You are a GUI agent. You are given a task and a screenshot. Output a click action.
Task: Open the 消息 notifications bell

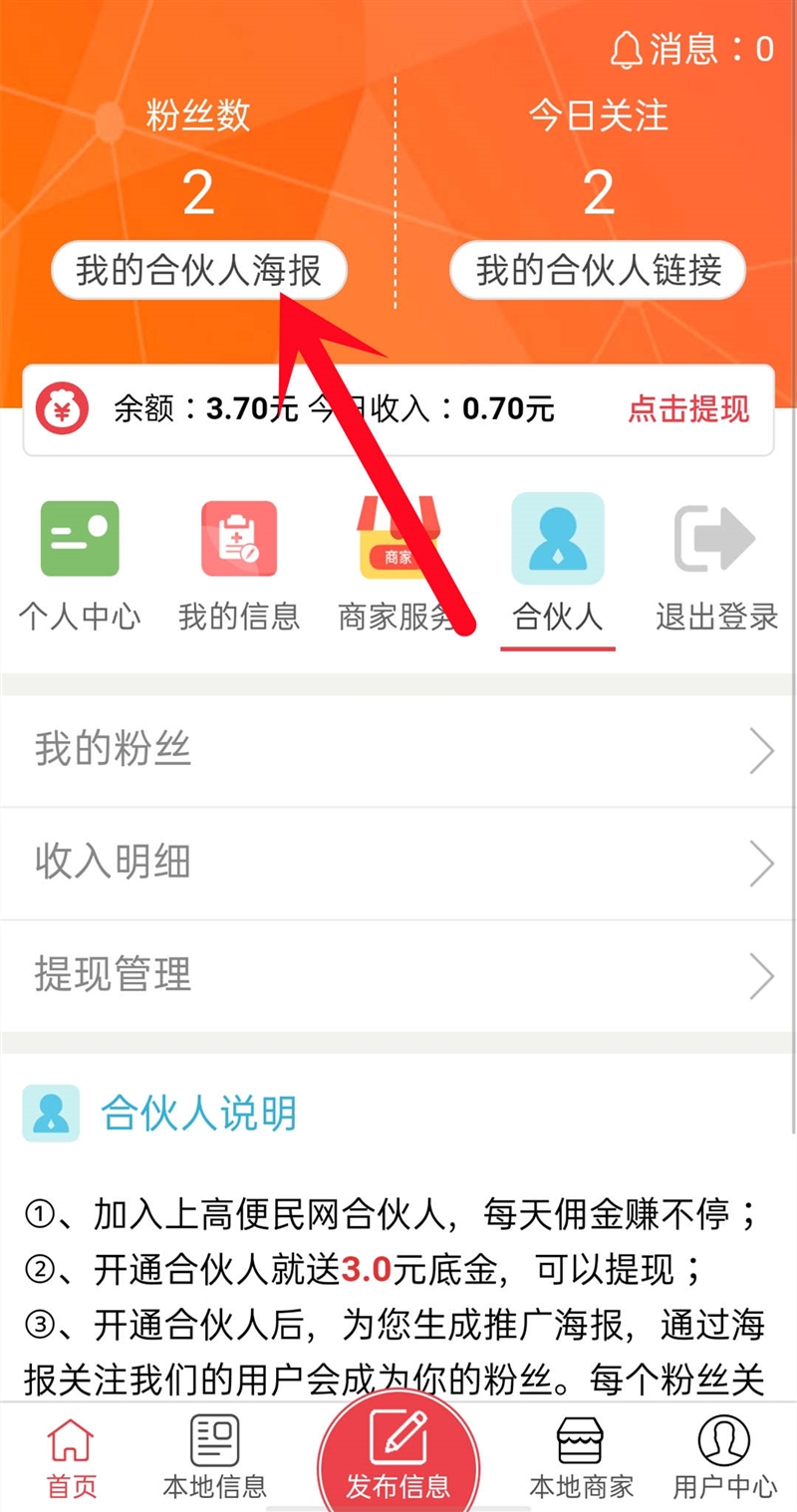(x=691, y=48)
